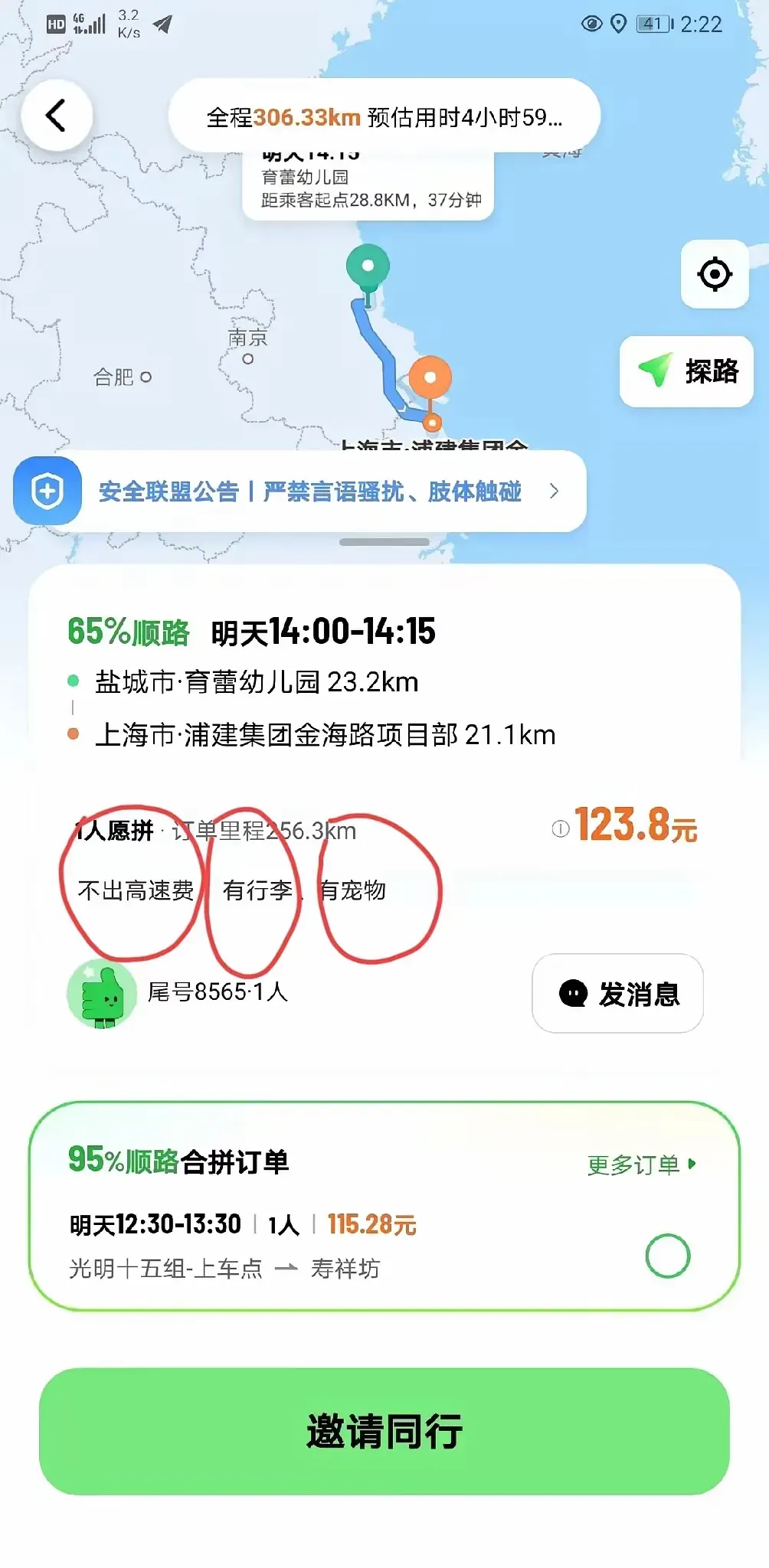This screenshot has height=1568, width=769.
Task: Tap the orange destination marker on the map
Action: (x=430, y=376)
